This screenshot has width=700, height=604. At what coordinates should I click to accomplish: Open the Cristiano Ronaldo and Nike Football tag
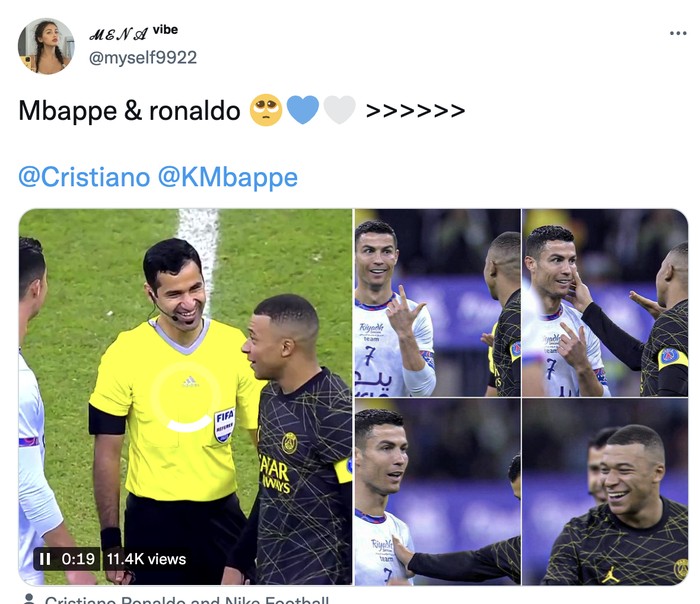click(186, 599)
